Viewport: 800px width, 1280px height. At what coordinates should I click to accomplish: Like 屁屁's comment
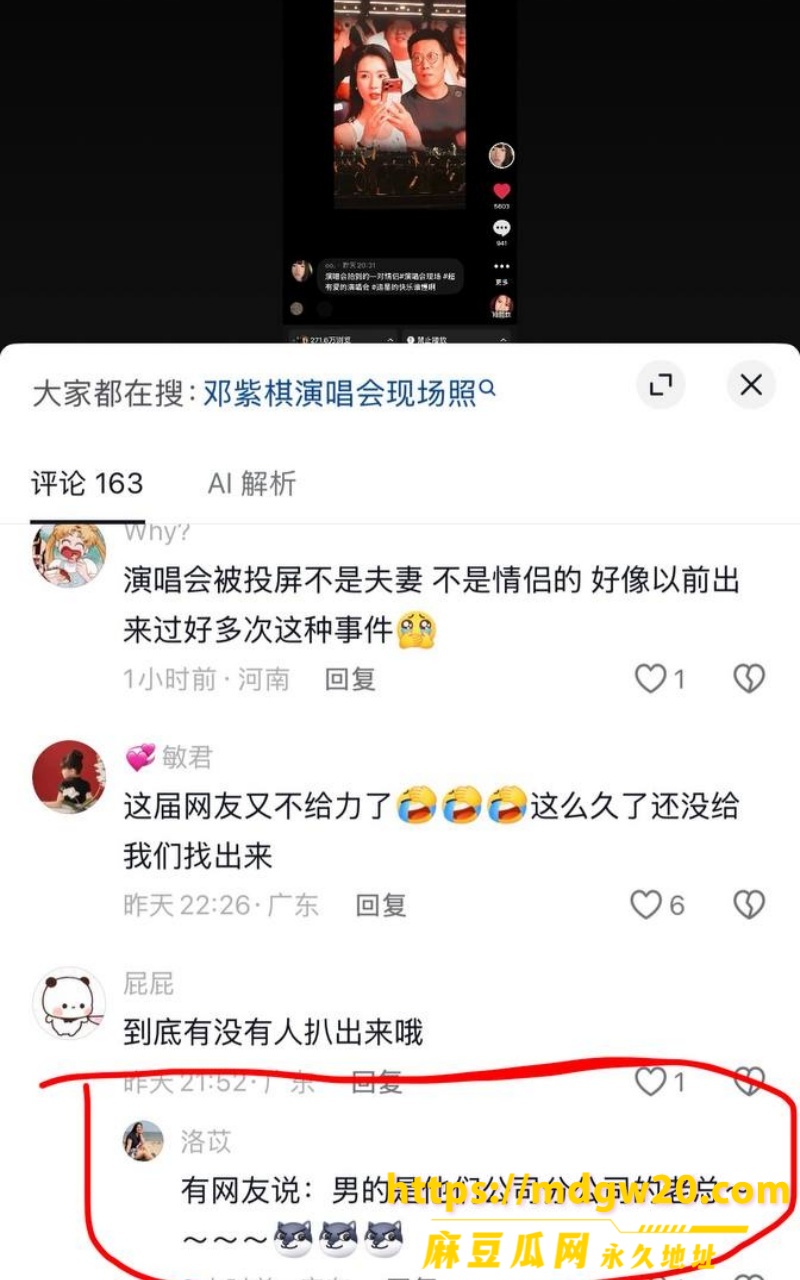point(660,1081)
